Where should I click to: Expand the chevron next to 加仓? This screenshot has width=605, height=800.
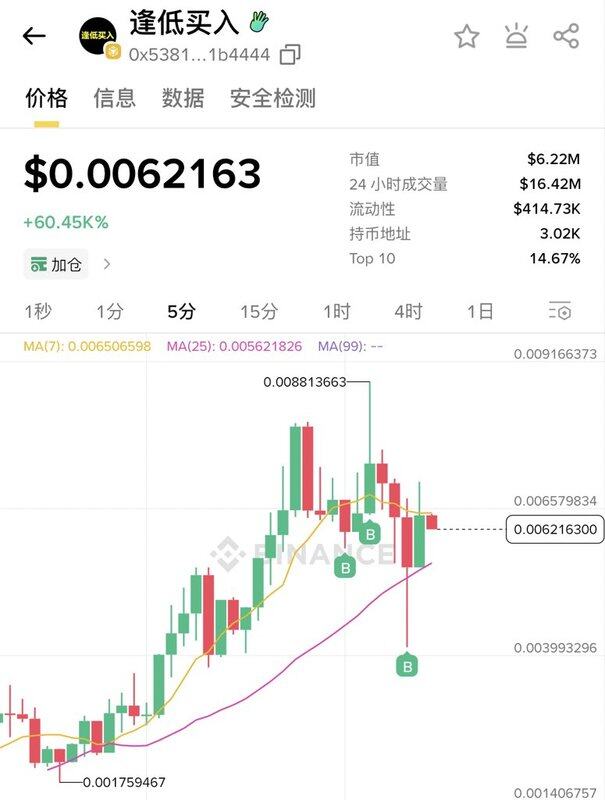[x=107, y=265]
